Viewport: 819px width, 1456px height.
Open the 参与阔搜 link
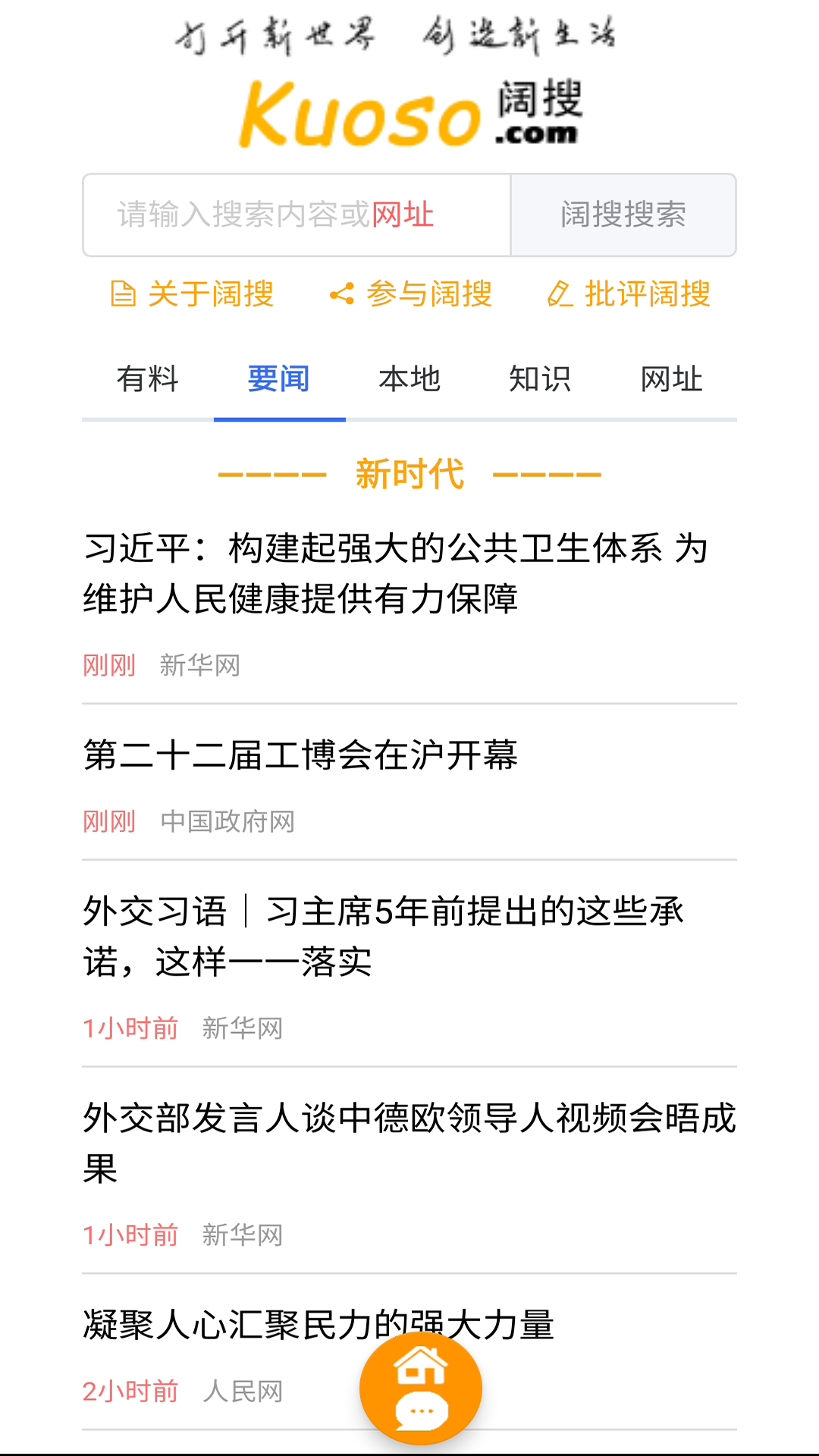[411, 293]
